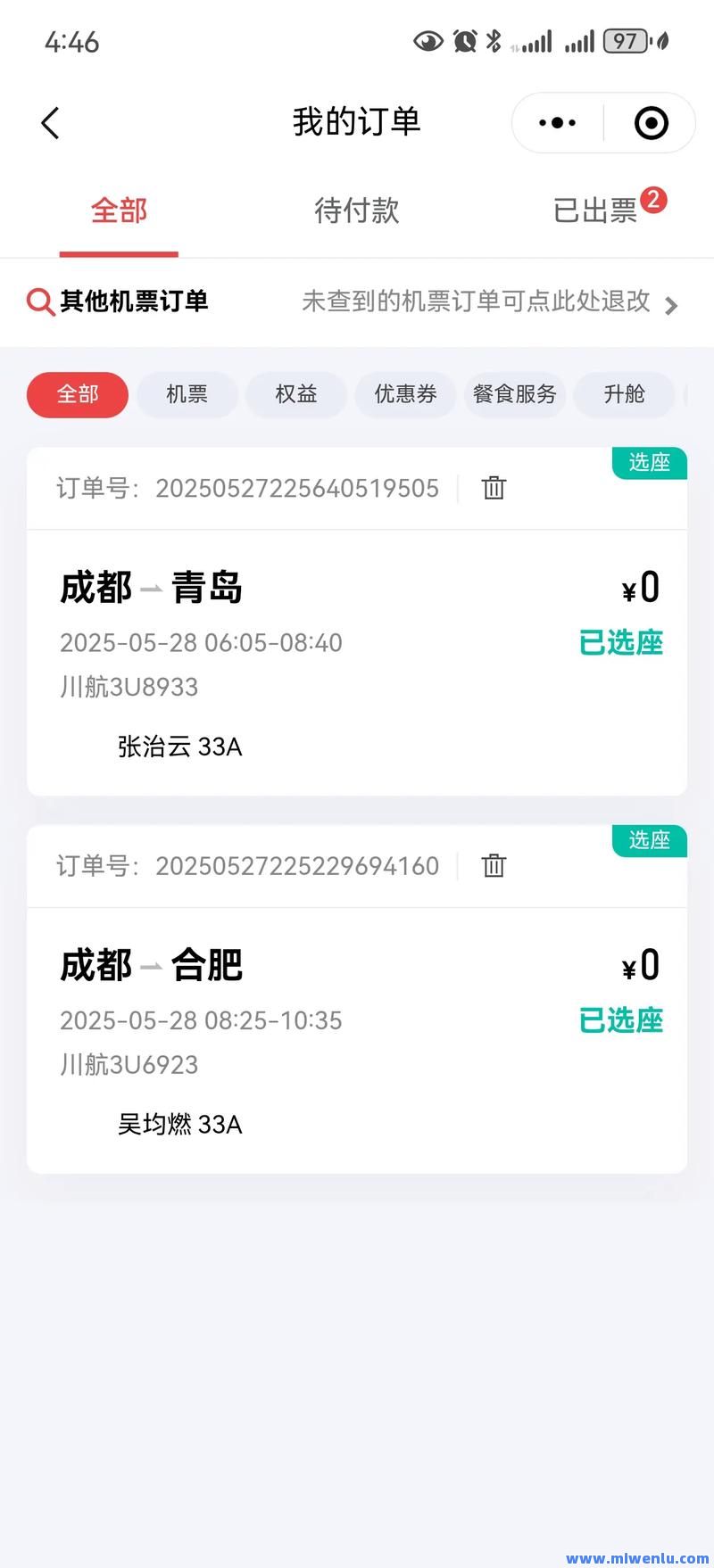Viewport: 714px width, 1568px height.
Task: Delete the order ending in 694160
Action: coord(494,865)
